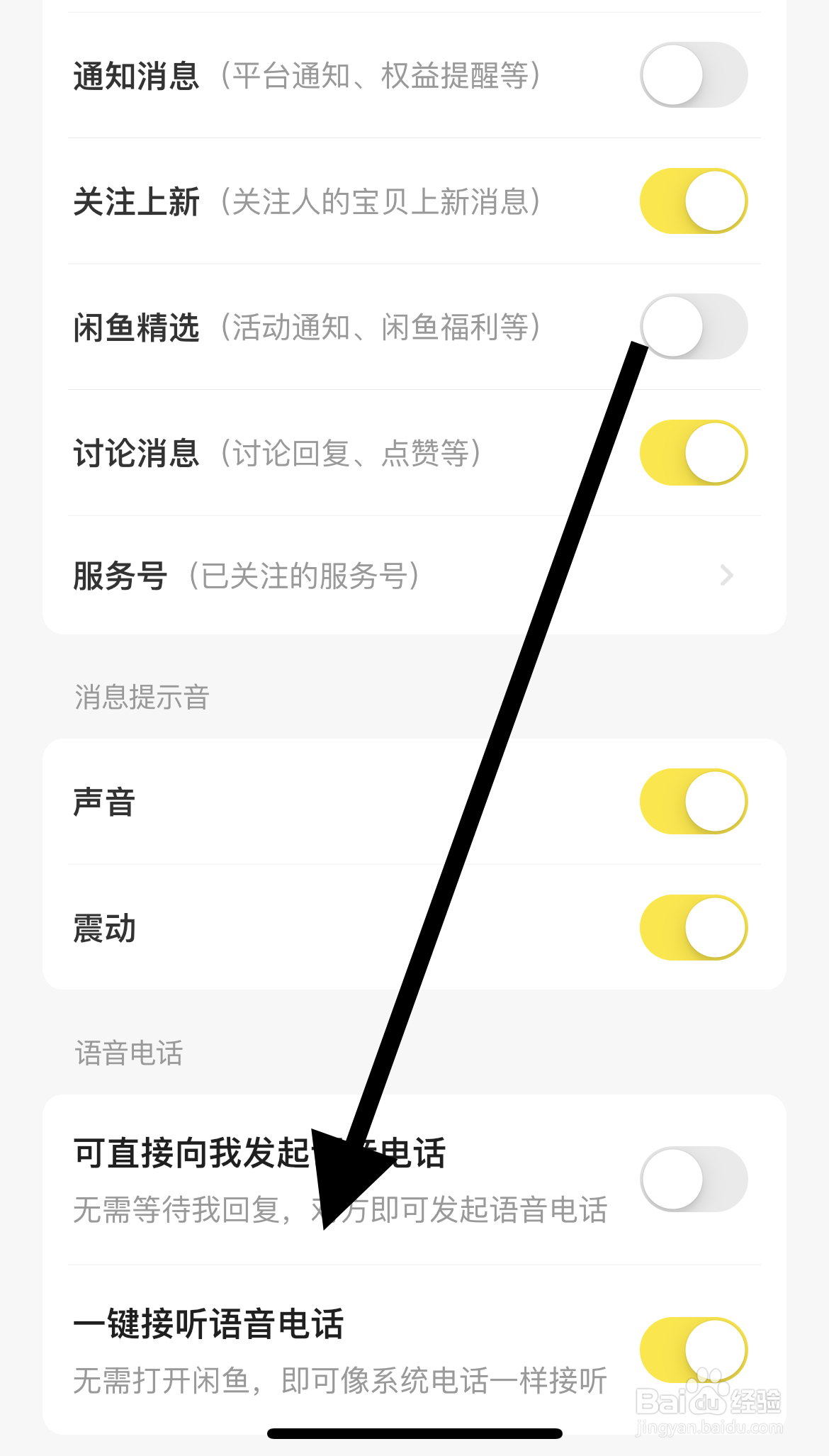
Task: Tap the 声音 sound setting label
Action: point(103,801)
